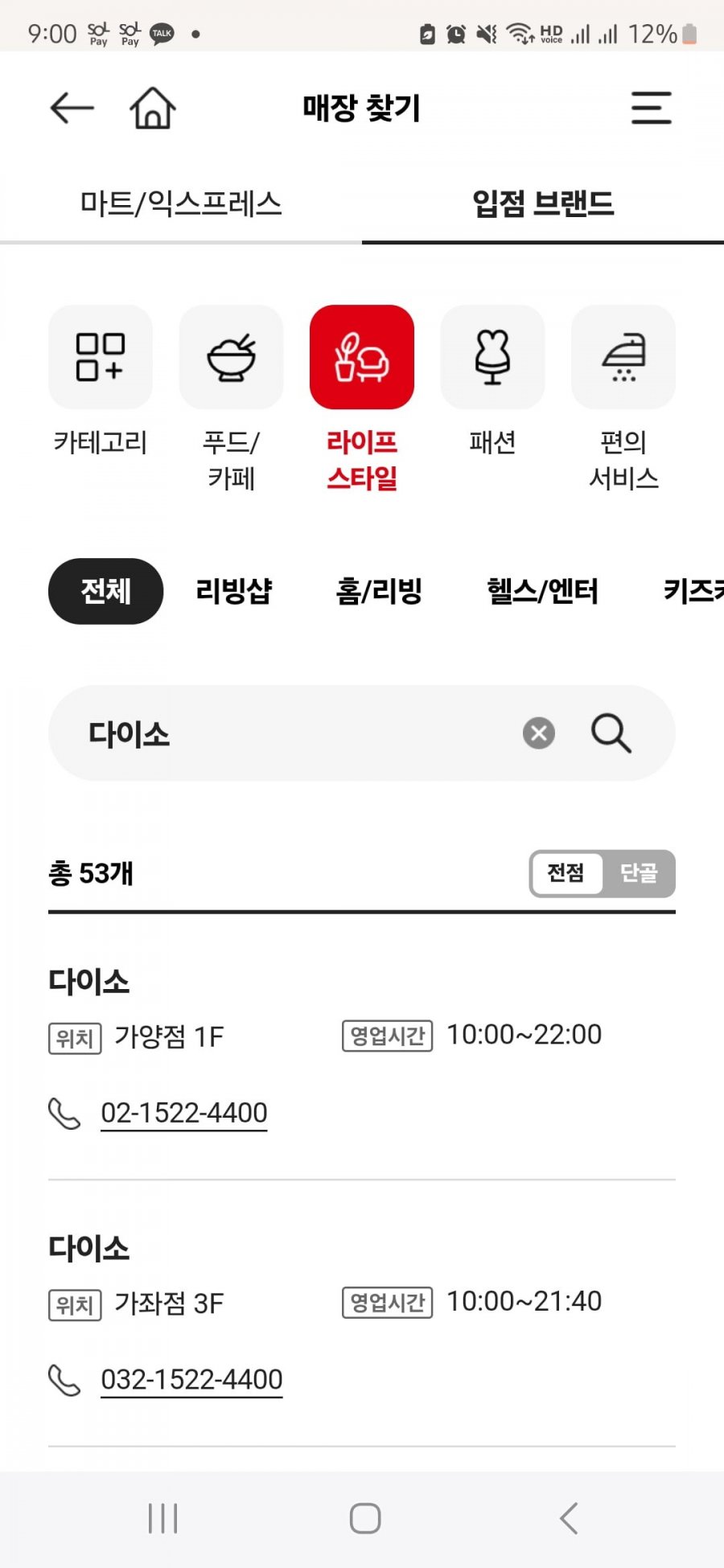
Task: Choose the 푸드/카페 category
Action: click(x=231, y=357)
